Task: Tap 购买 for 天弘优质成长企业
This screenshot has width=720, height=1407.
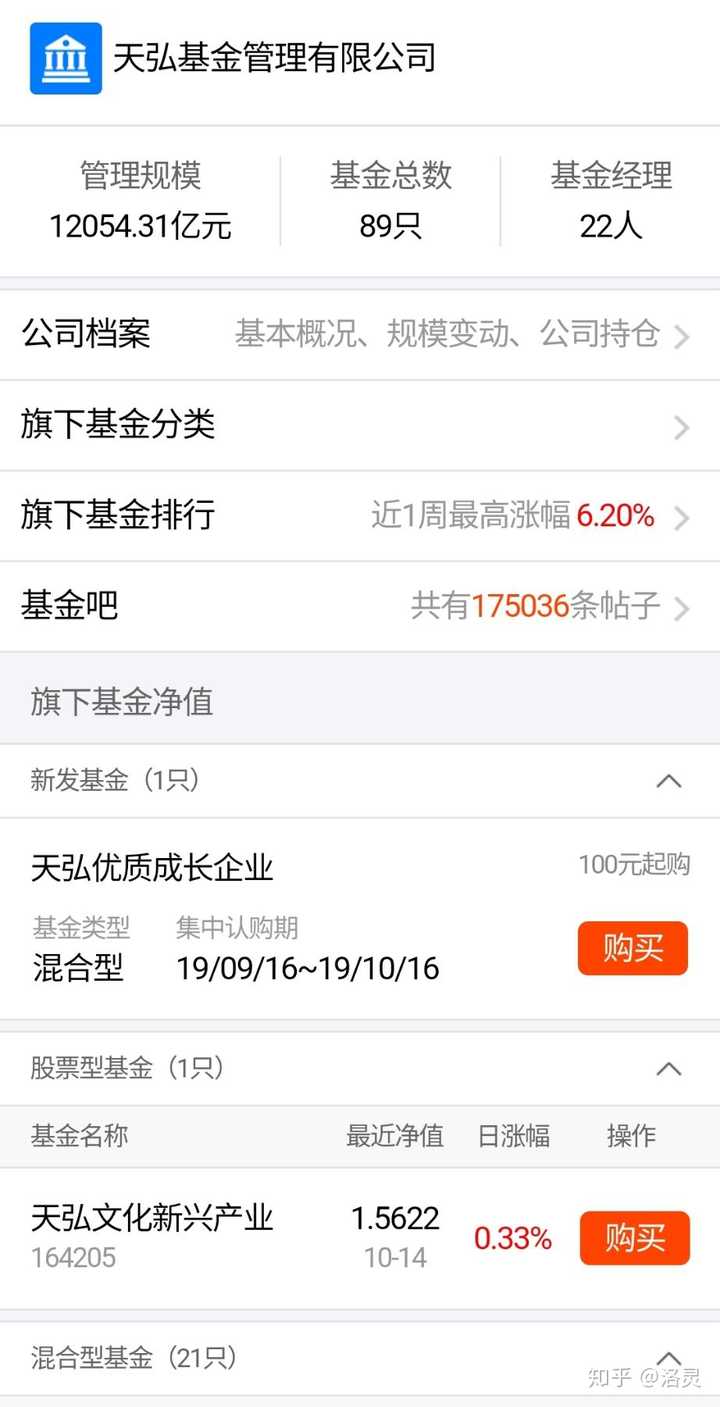Action: click(632, 948)
